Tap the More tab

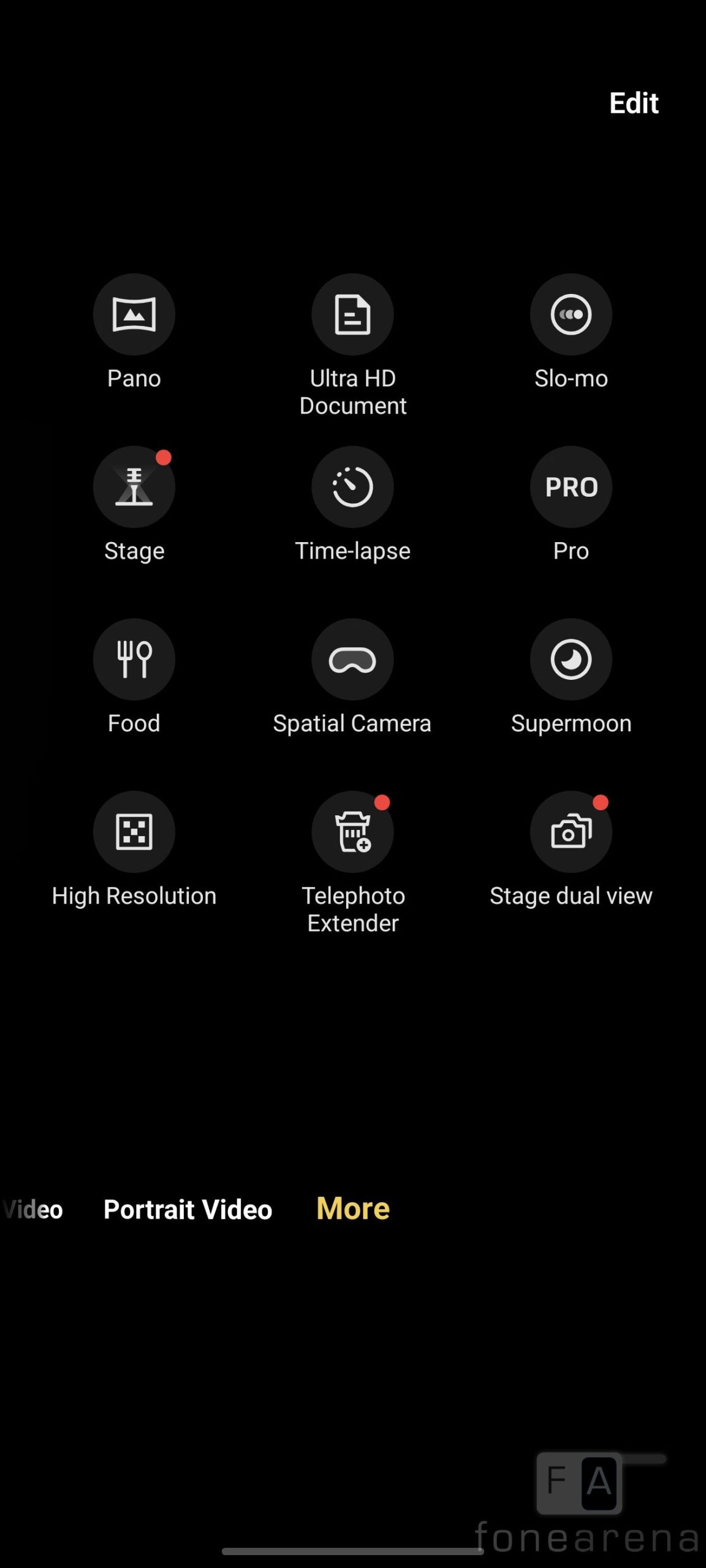point(353,1208)
